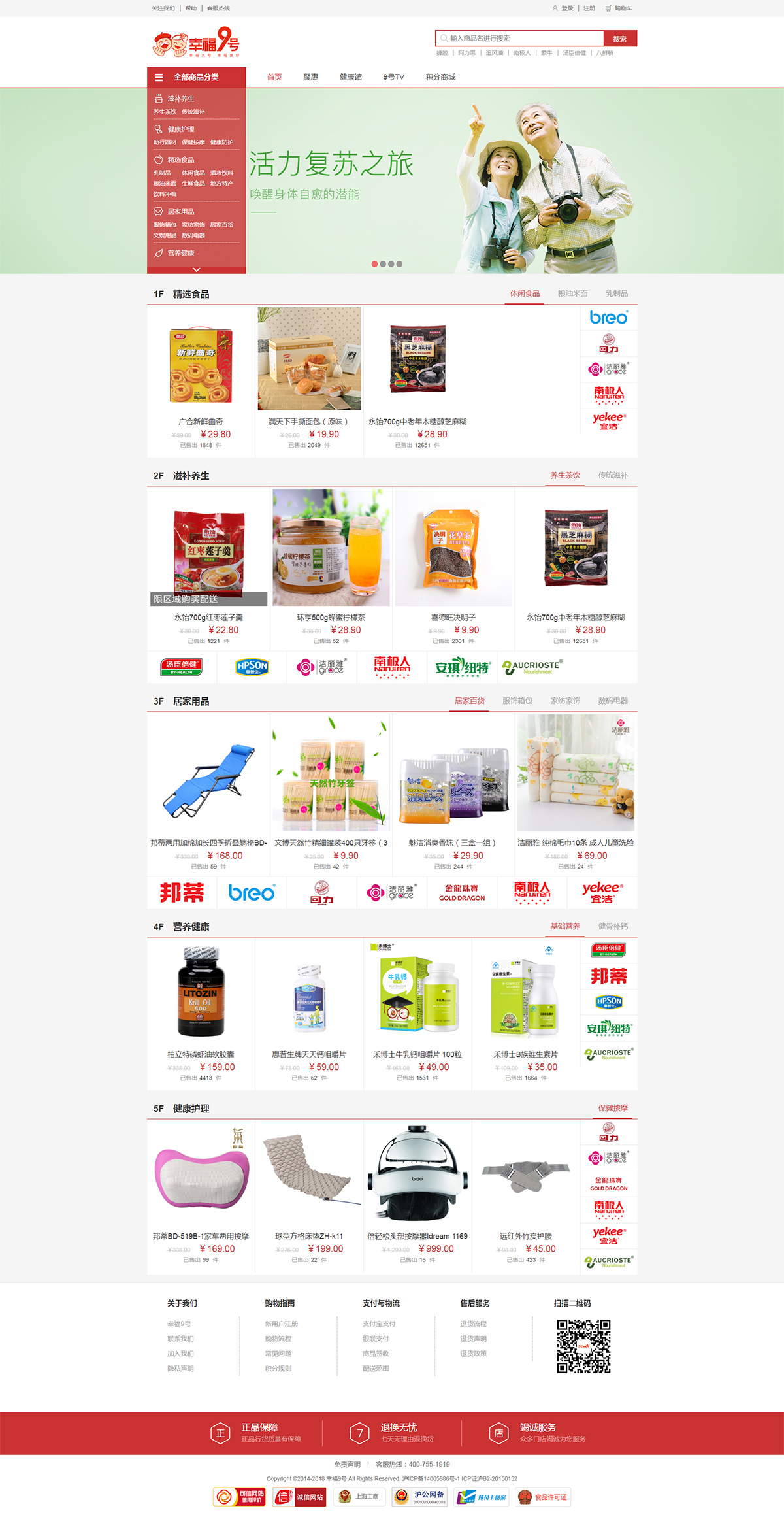Image resolution: width=784 pixels, height=1517 pixels.
Task: Select the 粮油米面 tab in 精选食品
Action: pyautogui.click(x=572, y=293)
